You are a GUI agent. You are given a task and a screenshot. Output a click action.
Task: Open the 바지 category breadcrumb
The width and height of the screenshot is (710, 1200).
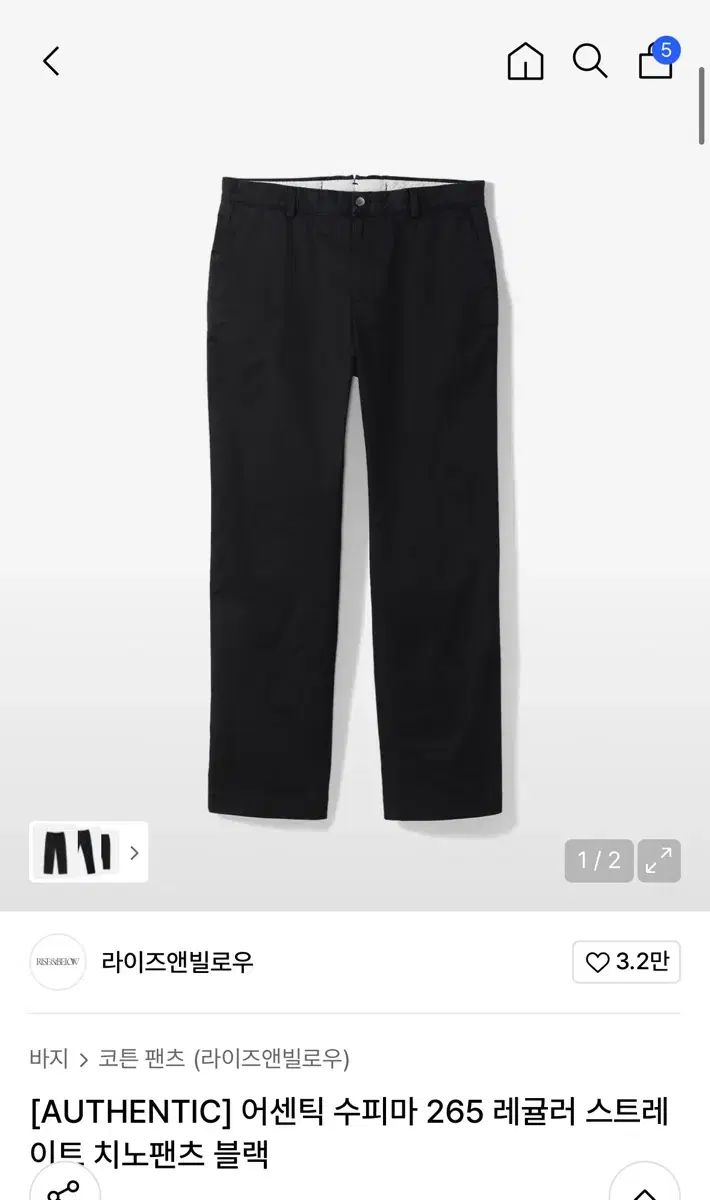pyautogui.click(x=49, y=1058)
